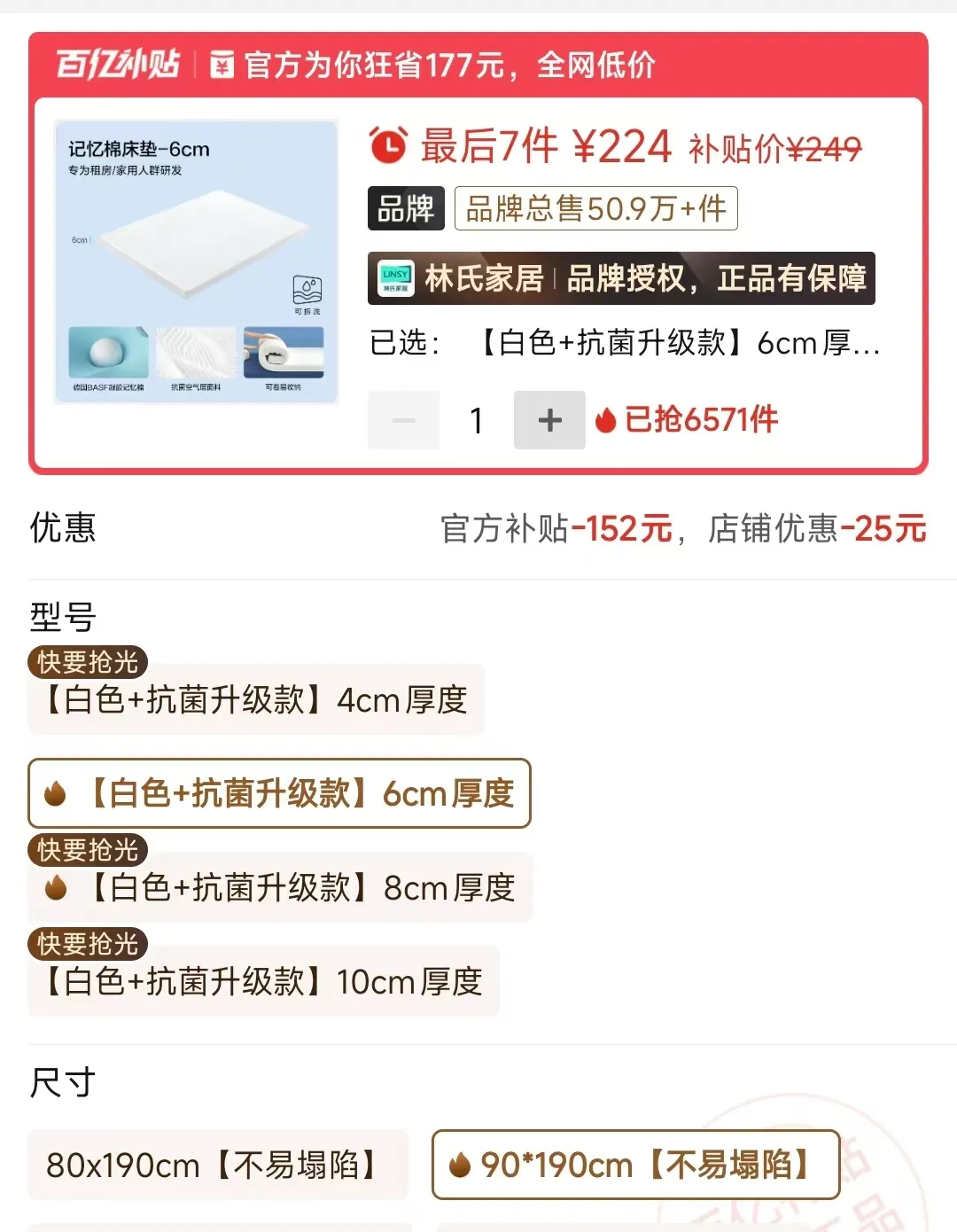Select the 4cm厚度 model option

(x=256, y=700)
